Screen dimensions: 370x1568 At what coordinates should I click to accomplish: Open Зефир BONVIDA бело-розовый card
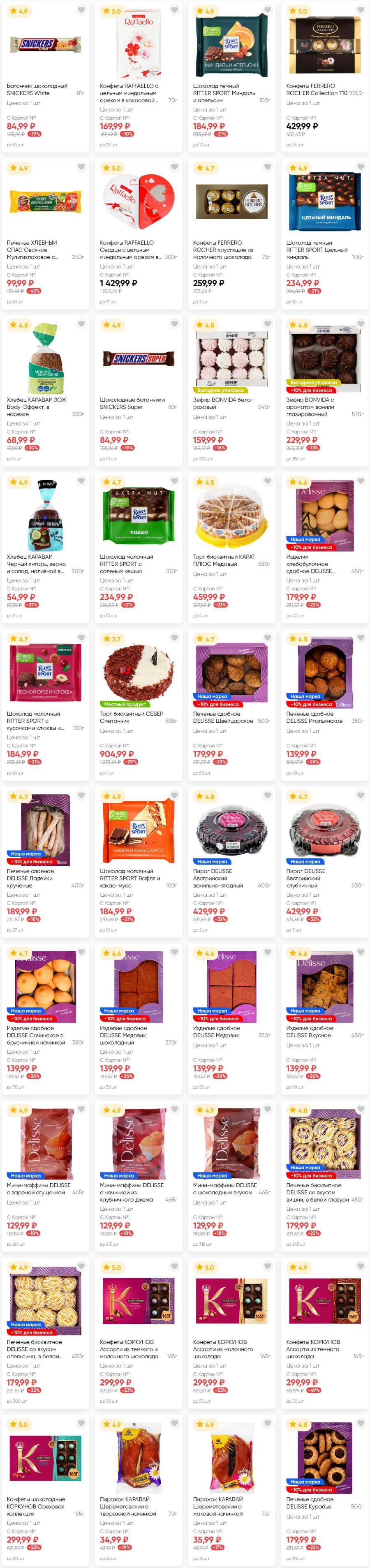click(231, 359)
